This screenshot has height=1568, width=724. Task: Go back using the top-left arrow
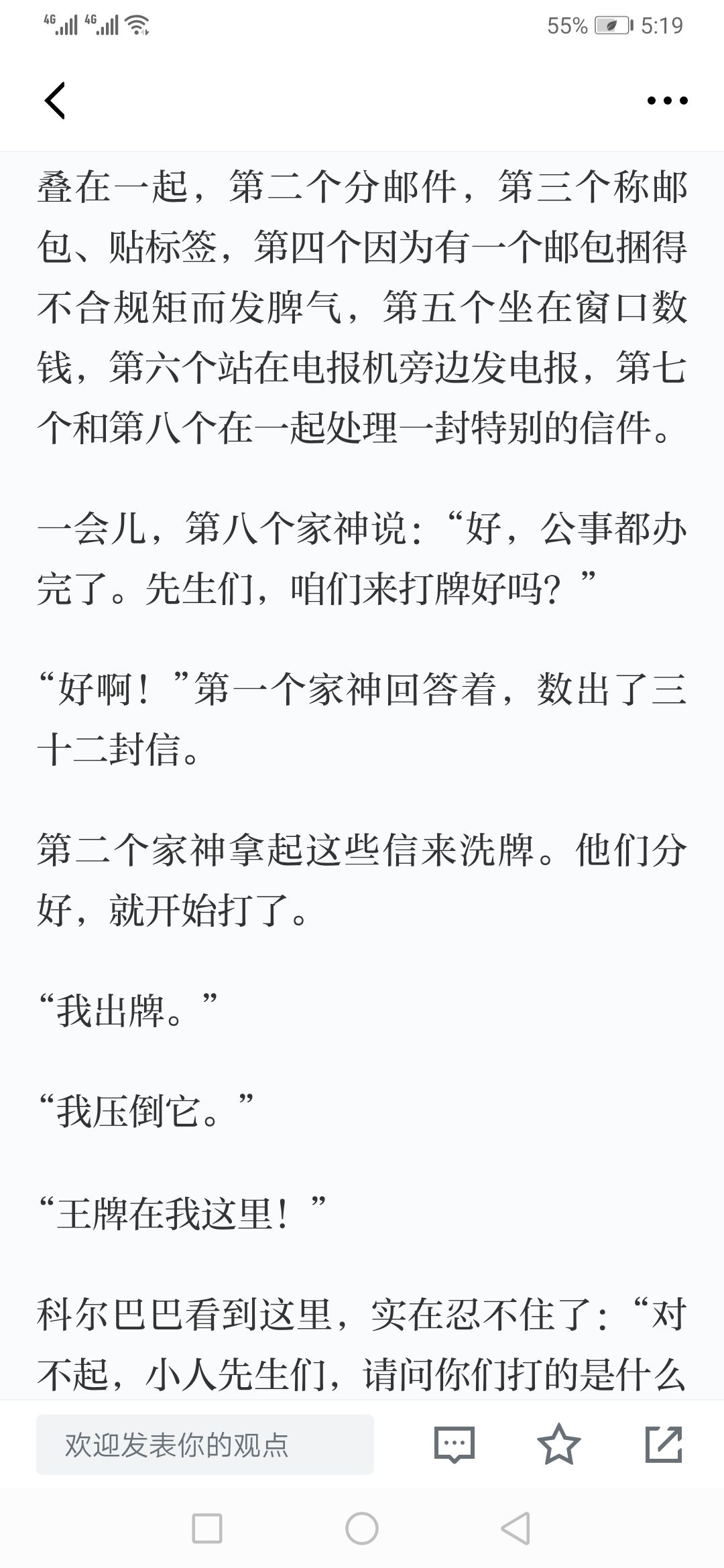click(x=55, y=101)
